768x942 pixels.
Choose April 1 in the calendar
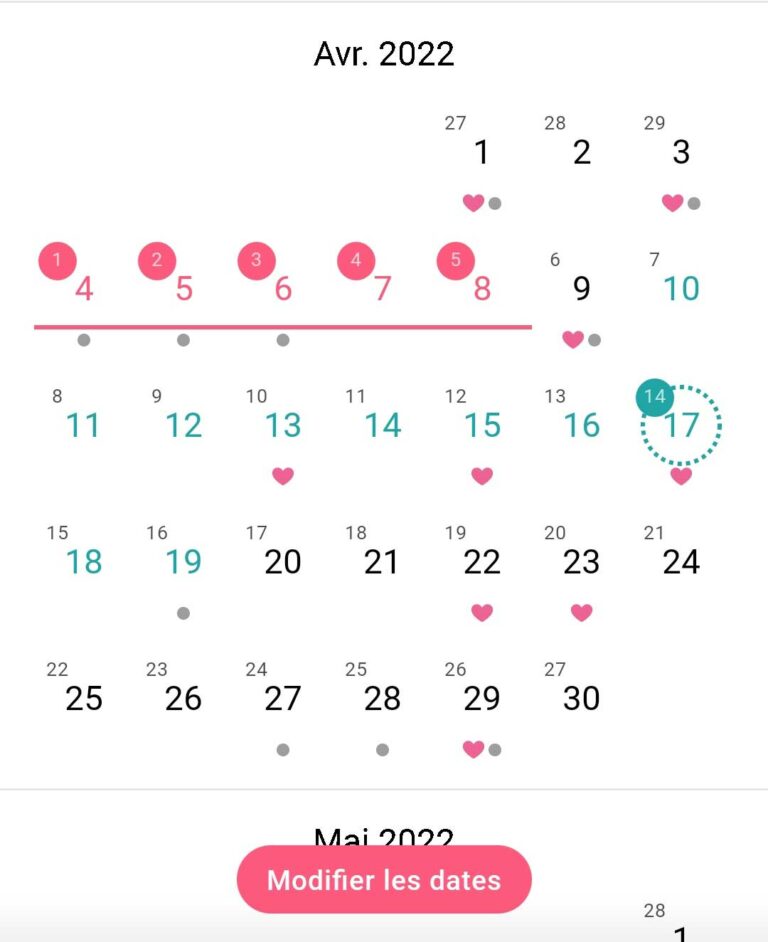[x=482, y=153]
